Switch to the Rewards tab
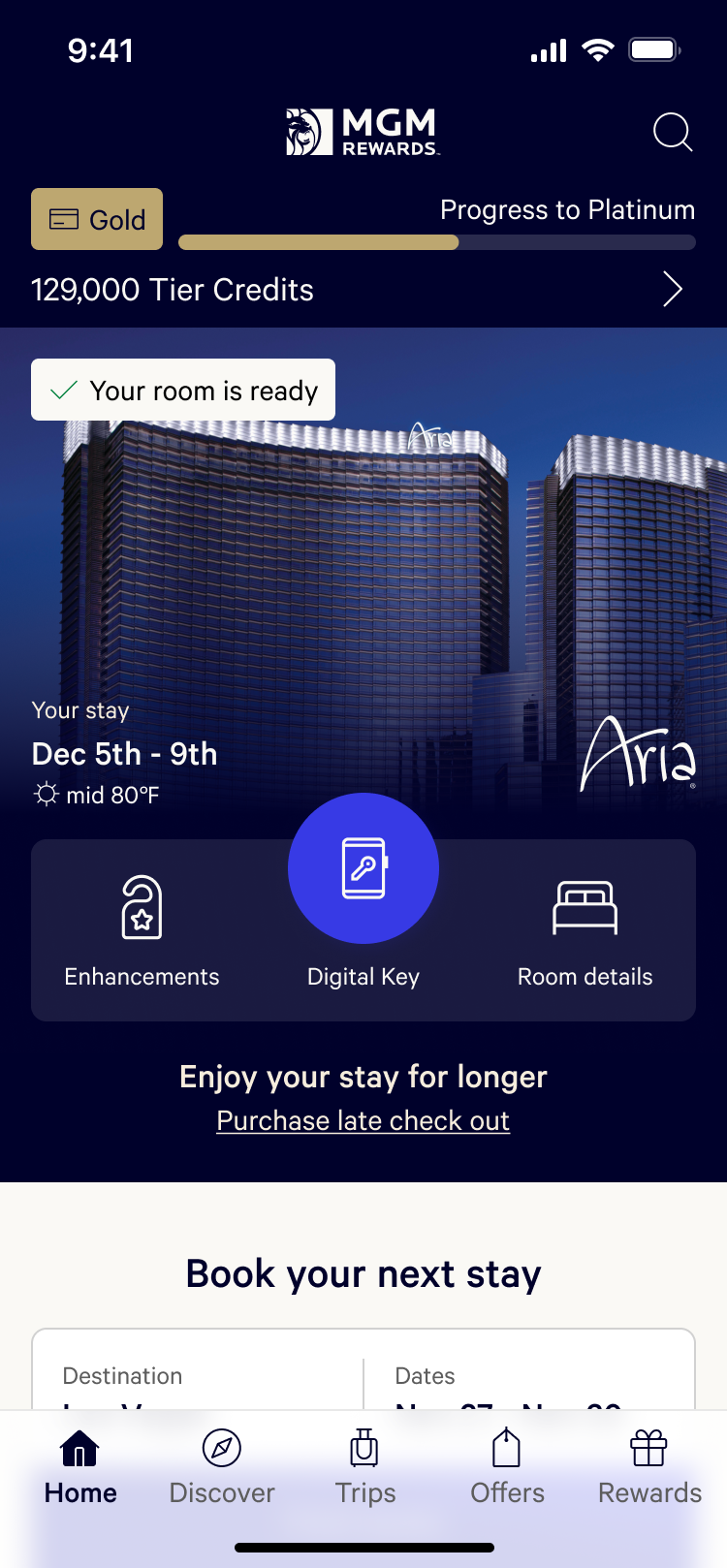 click(x=649, y=1467)
